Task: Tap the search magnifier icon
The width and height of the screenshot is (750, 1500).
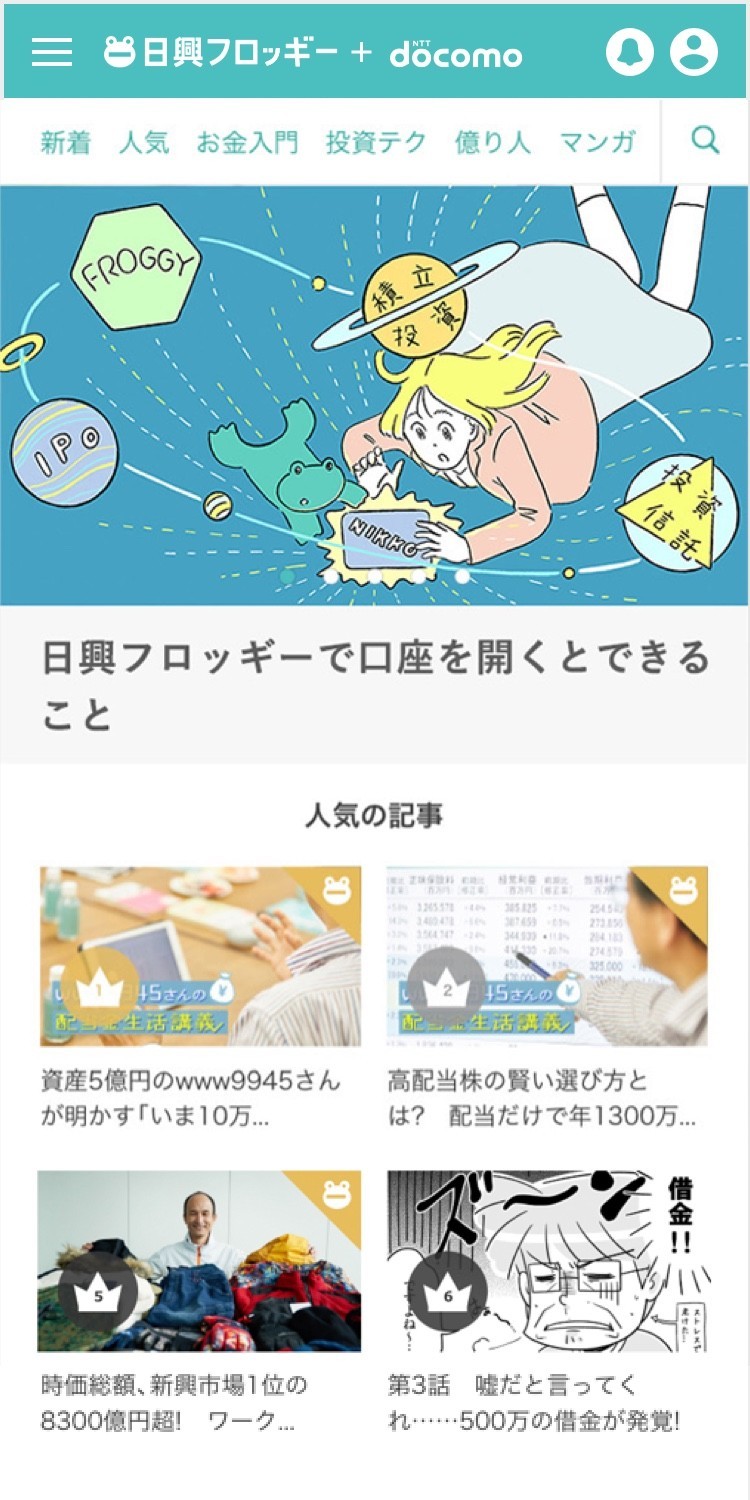Action: tap(705, 141)
